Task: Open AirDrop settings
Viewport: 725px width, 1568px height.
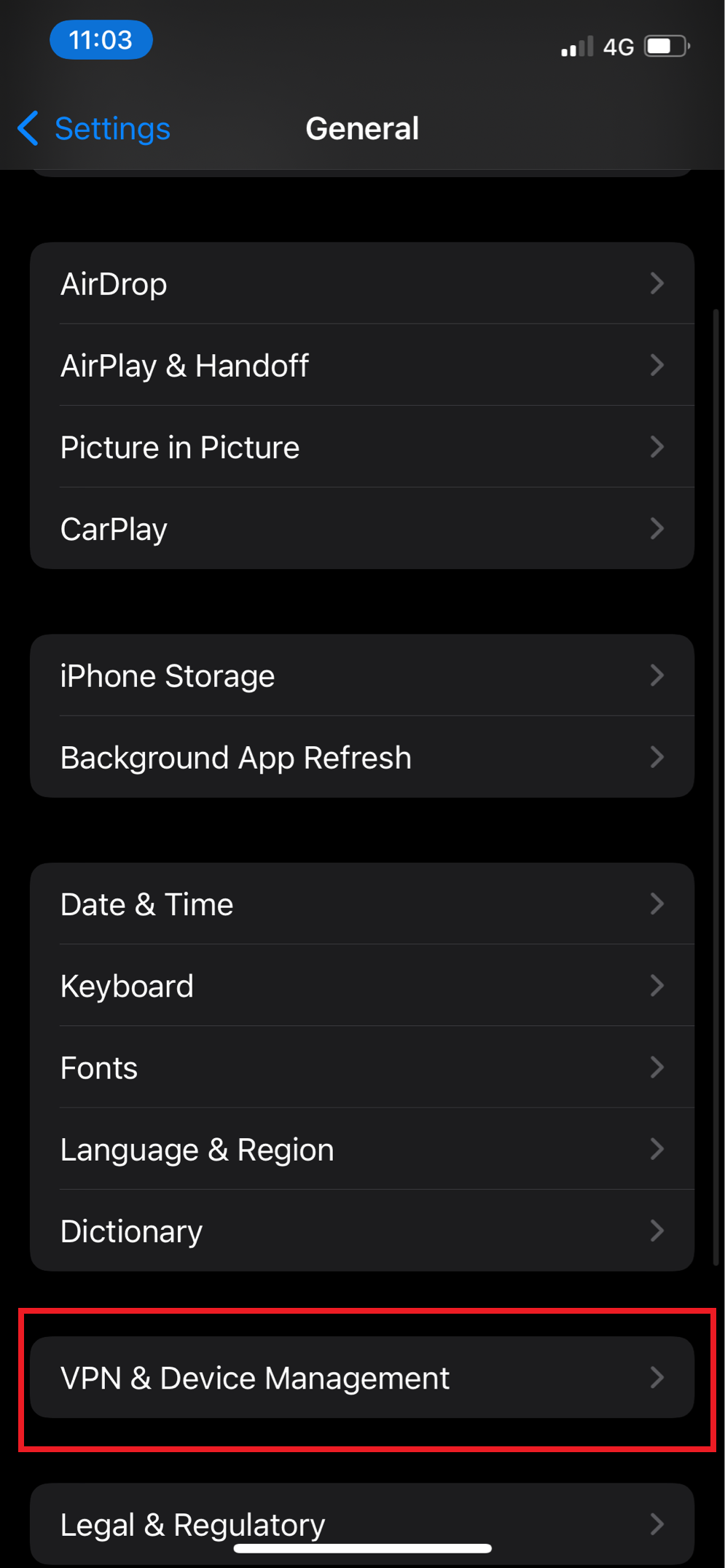Action: pyautogui.click(x=362, y=283)
